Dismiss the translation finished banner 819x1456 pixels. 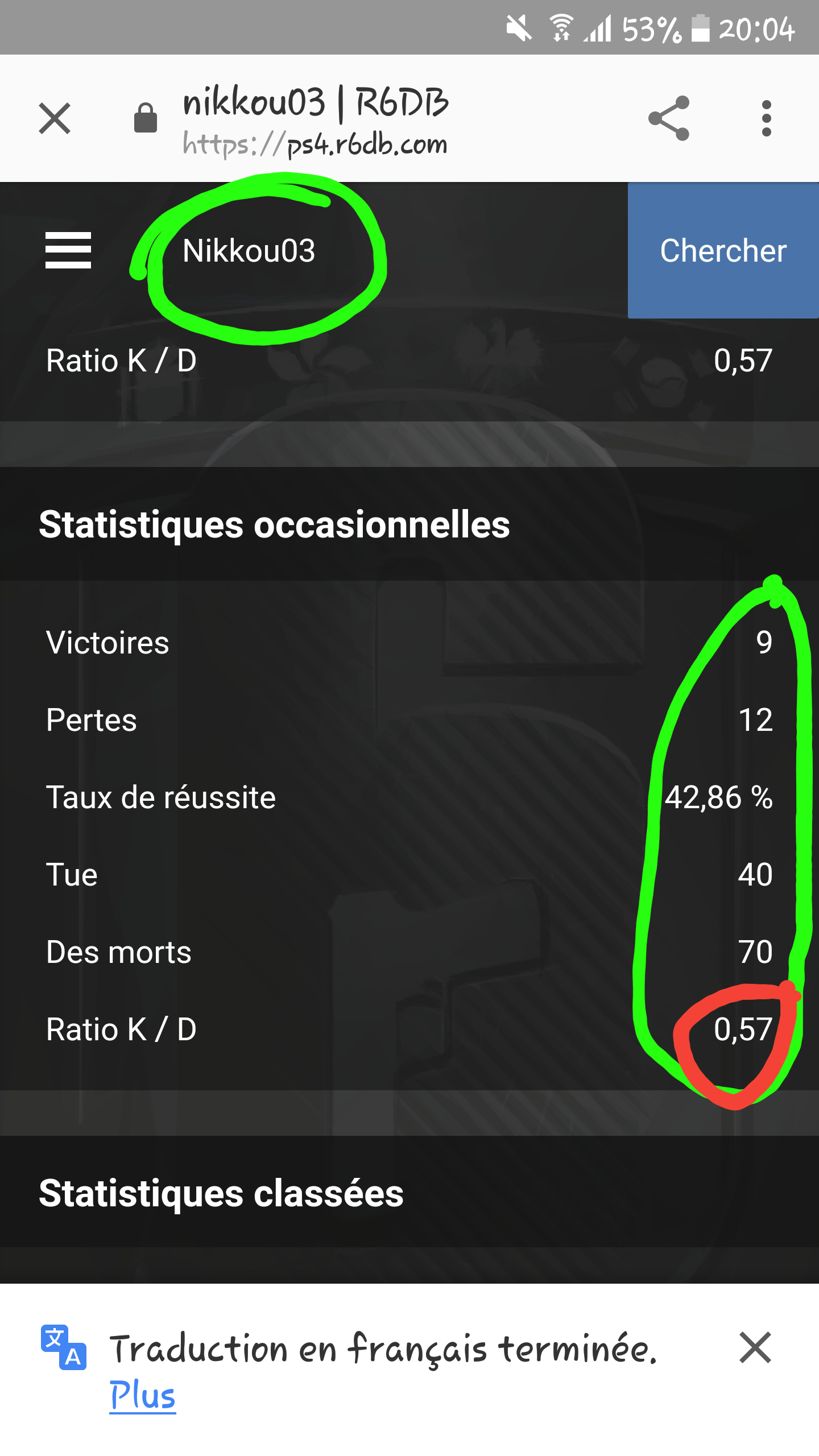pos(755,1347)
